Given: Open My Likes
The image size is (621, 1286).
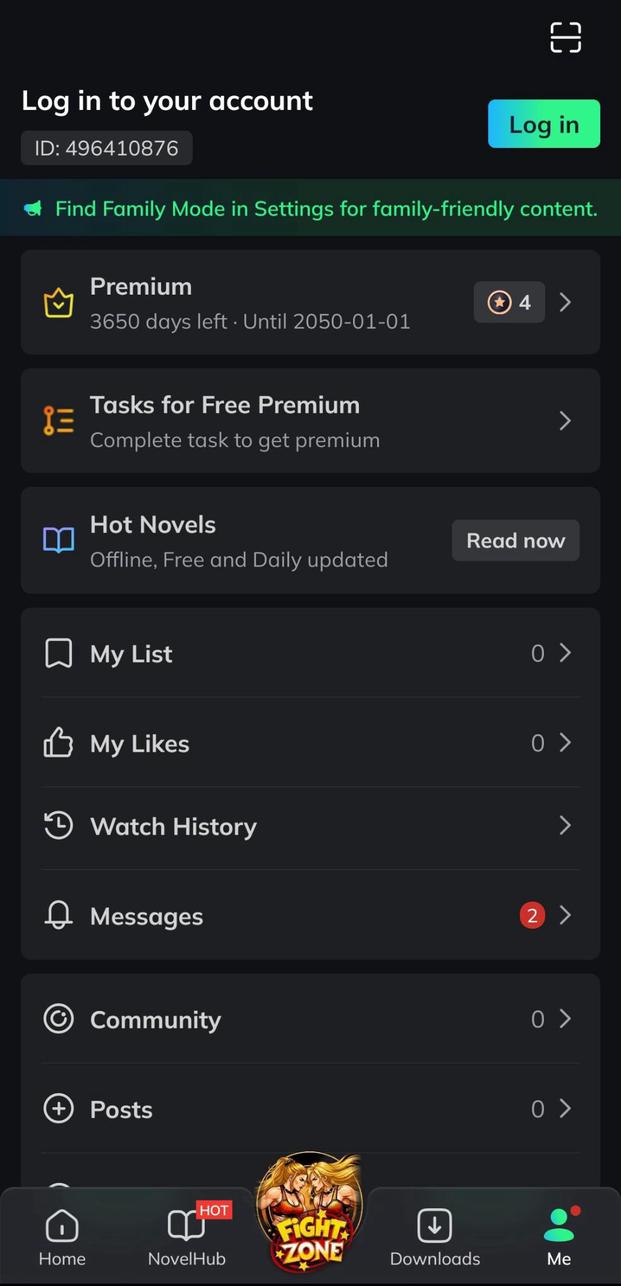Looking at the screenshot, I should click(310, 743).
